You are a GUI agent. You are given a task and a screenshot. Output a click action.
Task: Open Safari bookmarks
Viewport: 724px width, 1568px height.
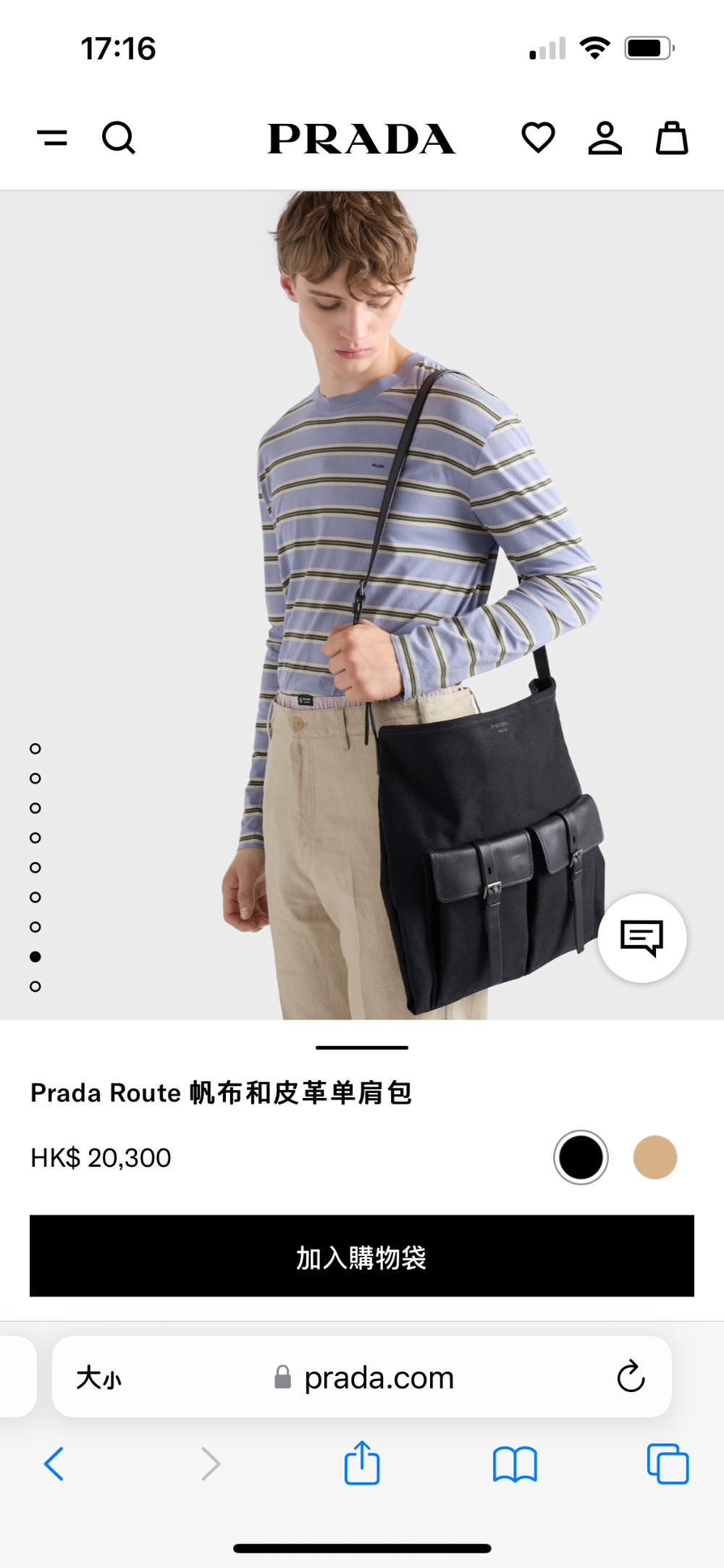[515, 1464]
